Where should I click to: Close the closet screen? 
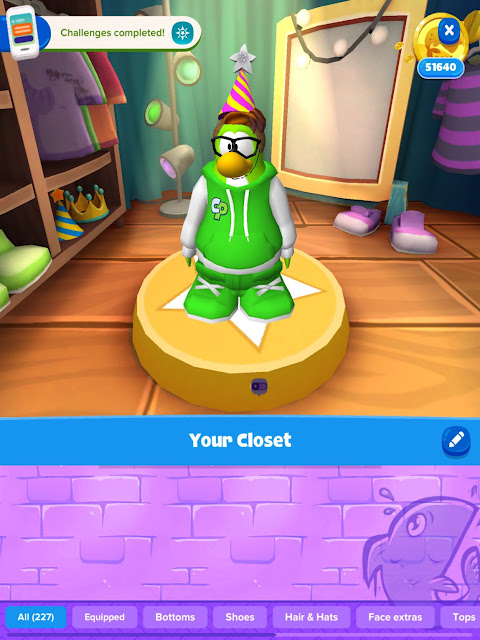pos(449,30)
